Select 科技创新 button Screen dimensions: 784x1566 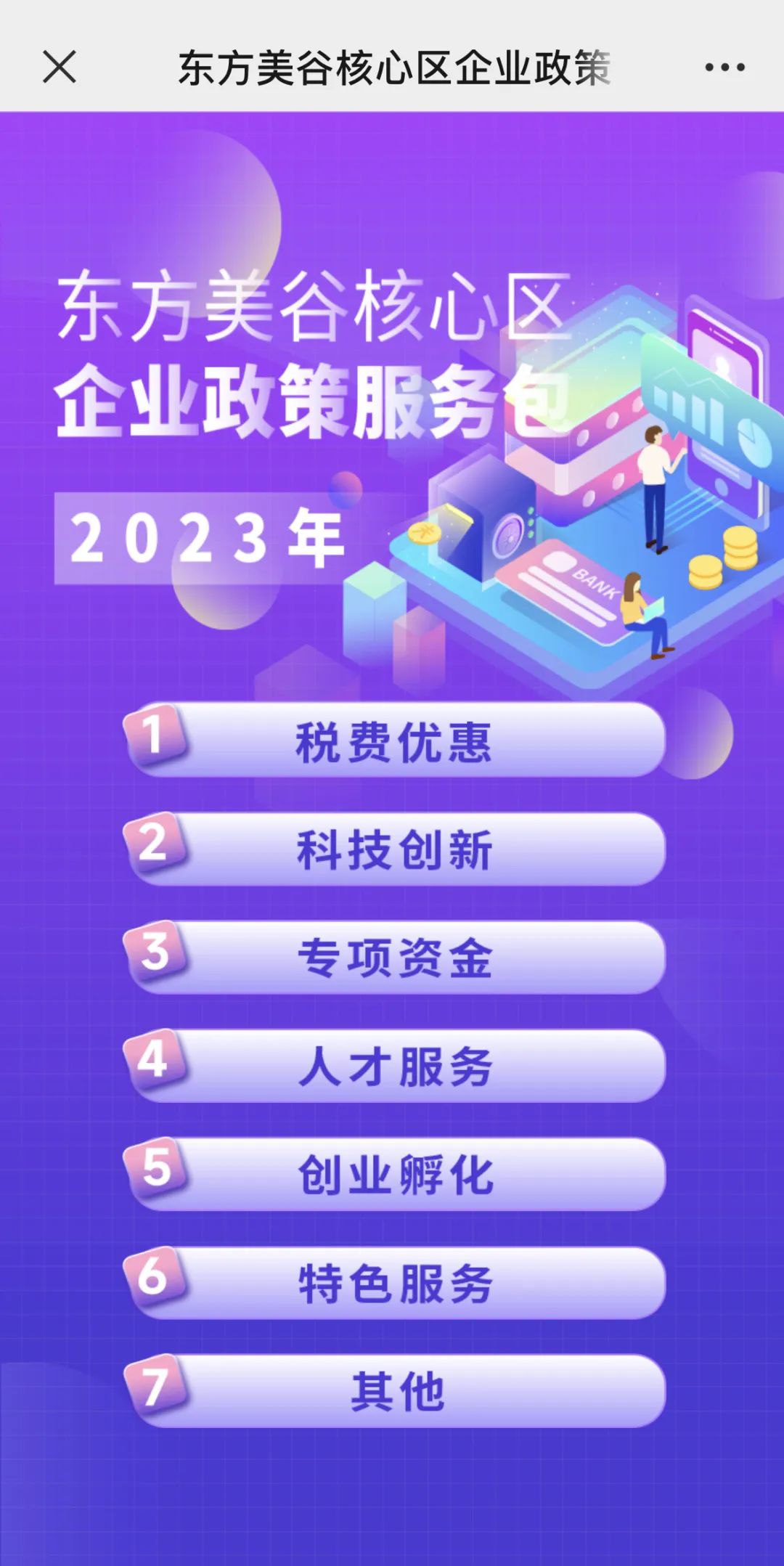(396, 849)
